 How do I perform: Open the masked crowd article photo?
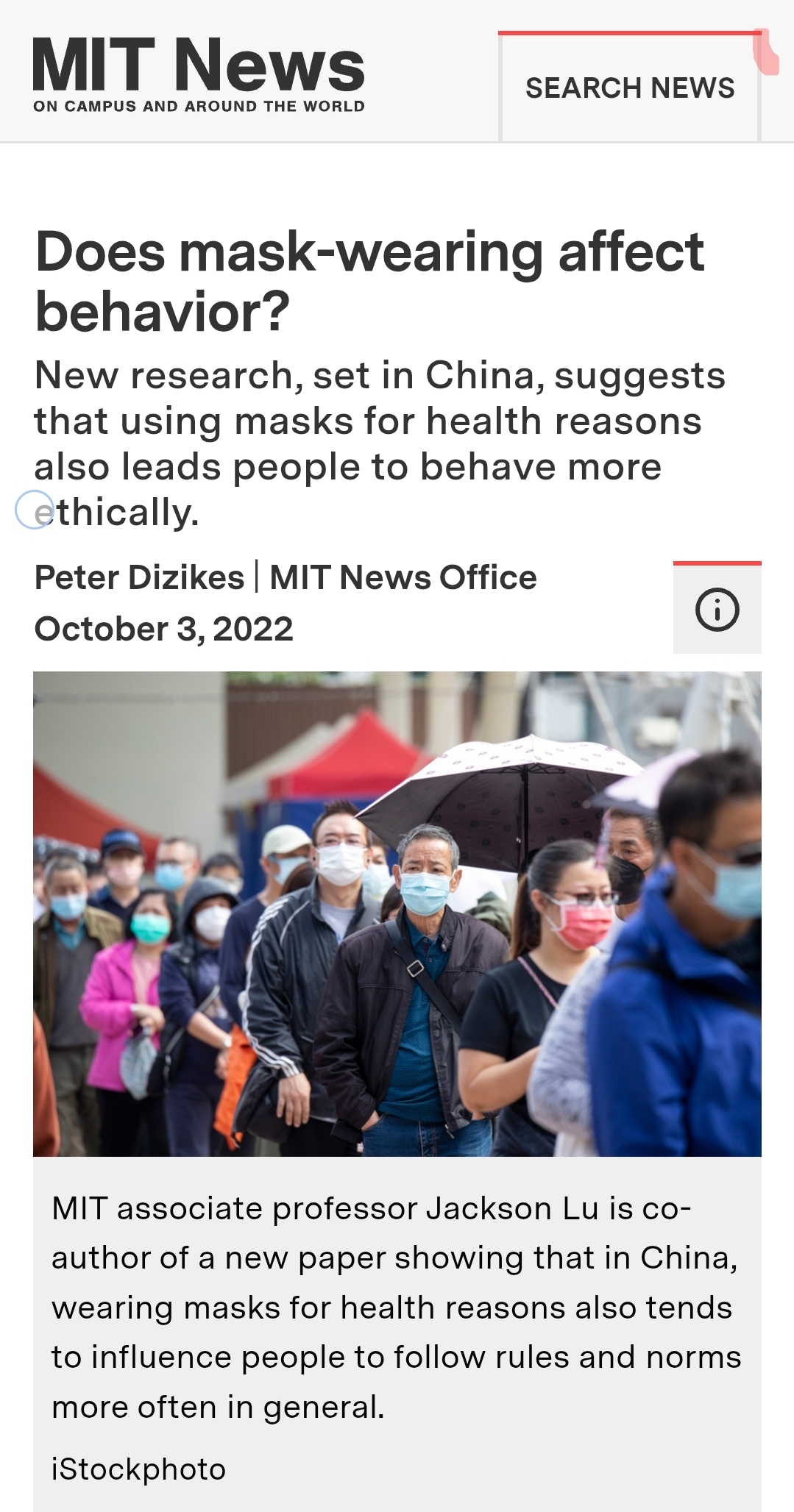(397, 913)
